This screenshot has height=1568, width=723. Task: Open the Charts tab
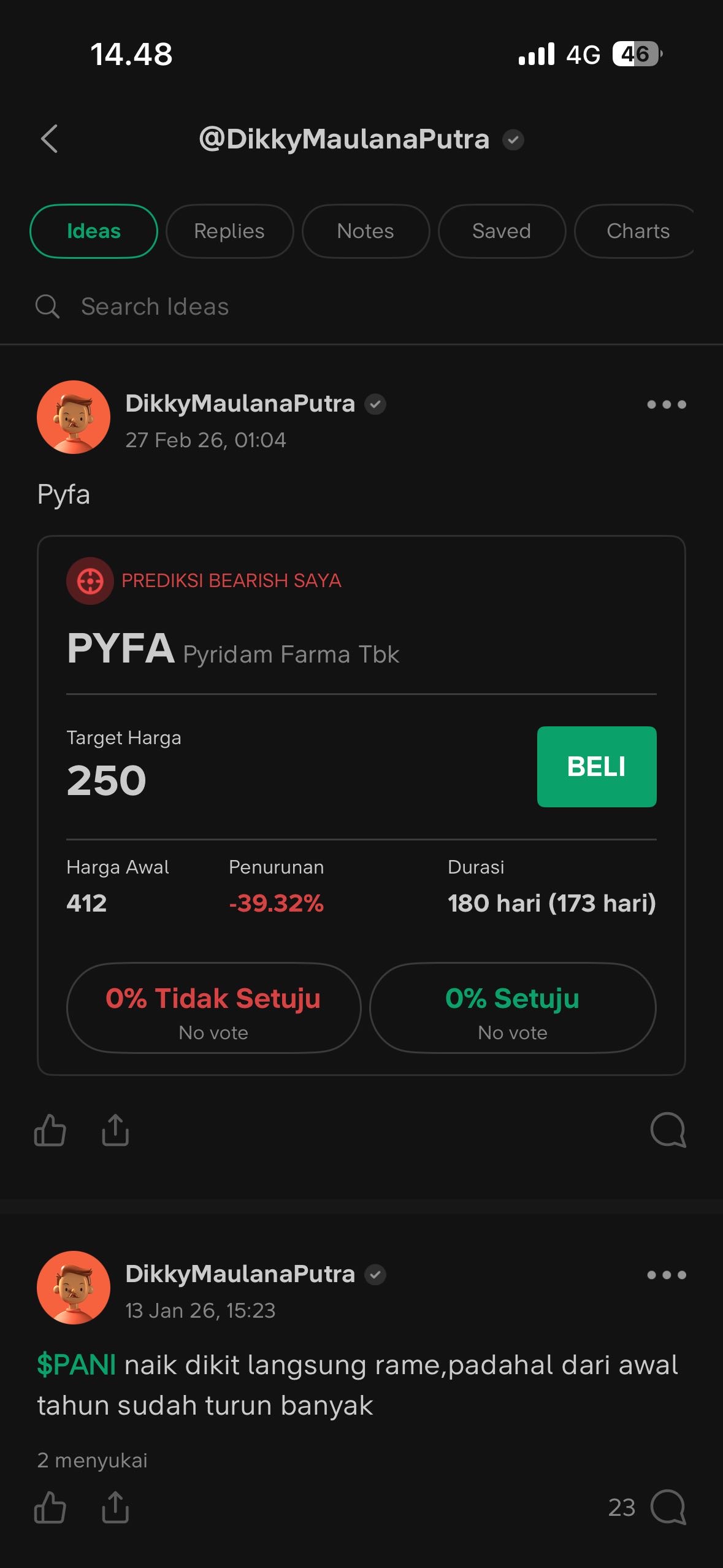[638, 231]
